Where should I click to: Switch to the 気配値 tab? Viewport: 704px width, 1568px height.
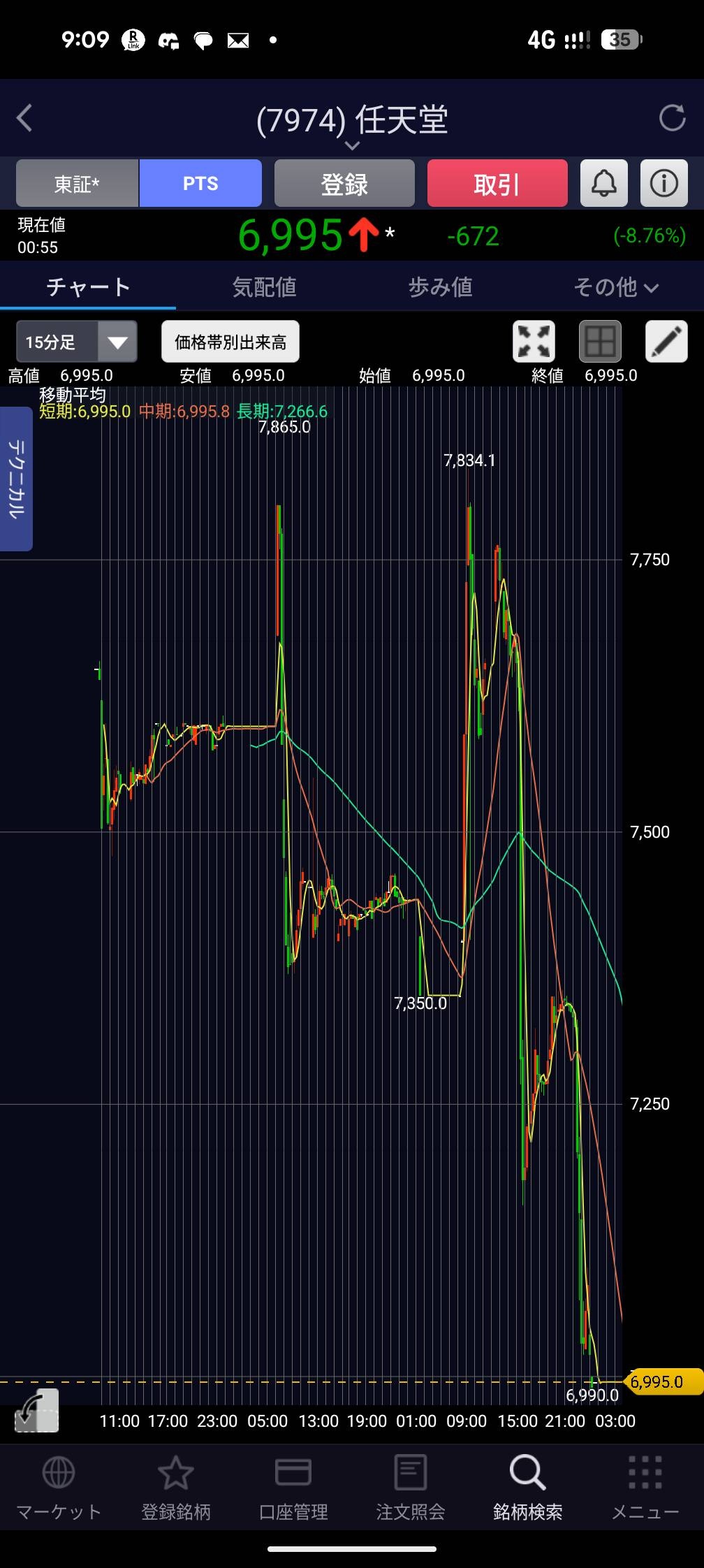click(x=264, y=287)
